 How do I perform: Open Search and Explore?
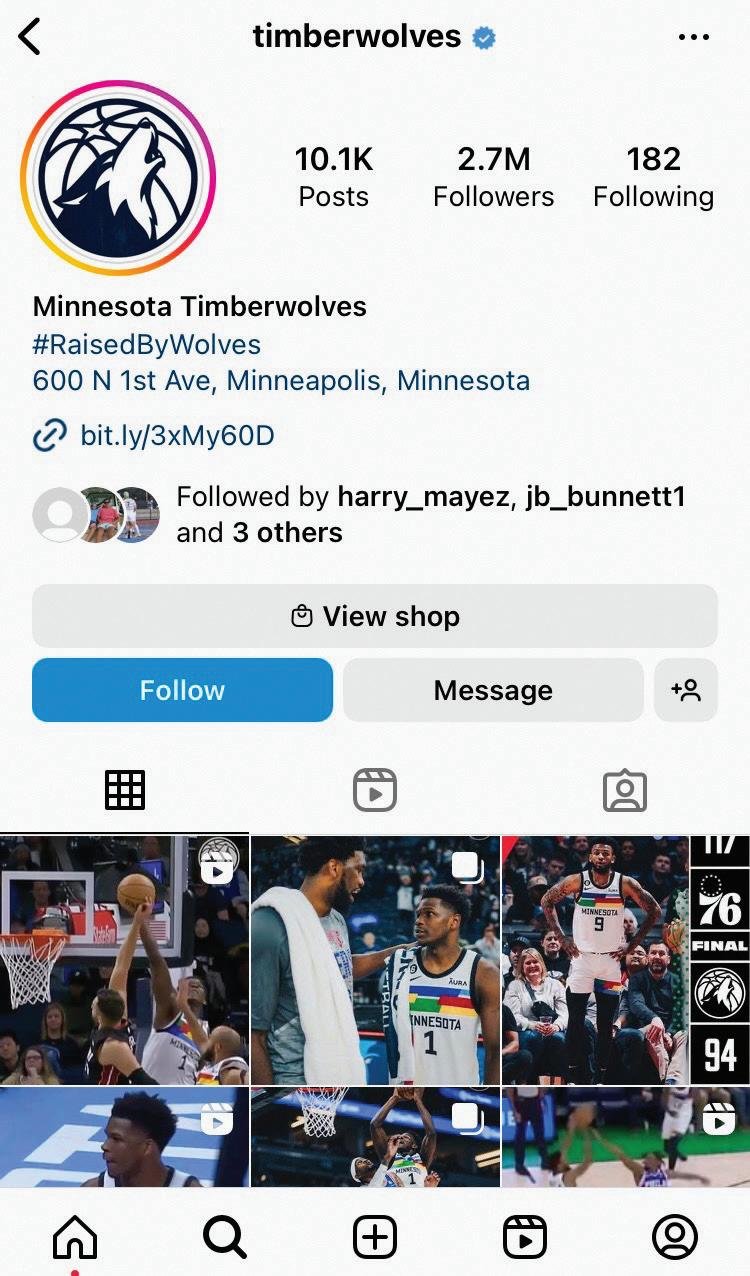tap(225, 1238)
